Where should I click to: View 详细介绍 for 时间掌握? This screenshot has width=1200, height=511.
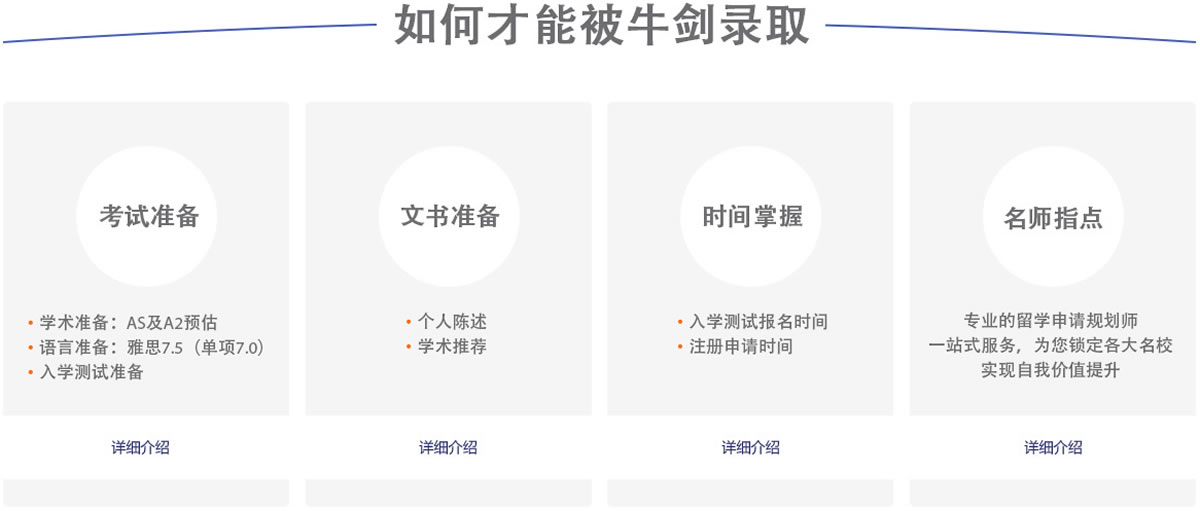(x=750, y=448)
